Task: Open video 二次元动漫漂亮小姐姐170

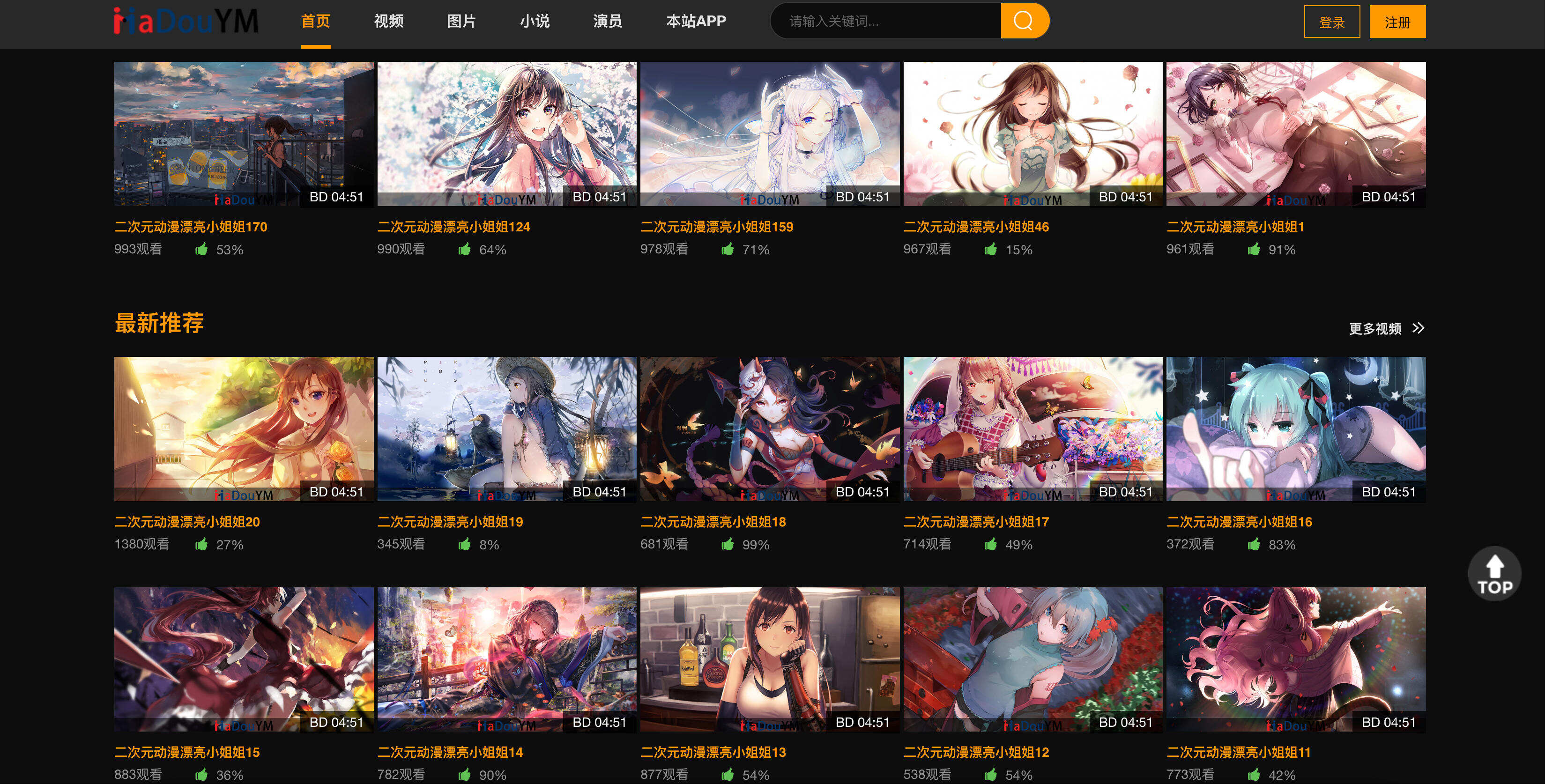Action: click(x=244, y=134)
